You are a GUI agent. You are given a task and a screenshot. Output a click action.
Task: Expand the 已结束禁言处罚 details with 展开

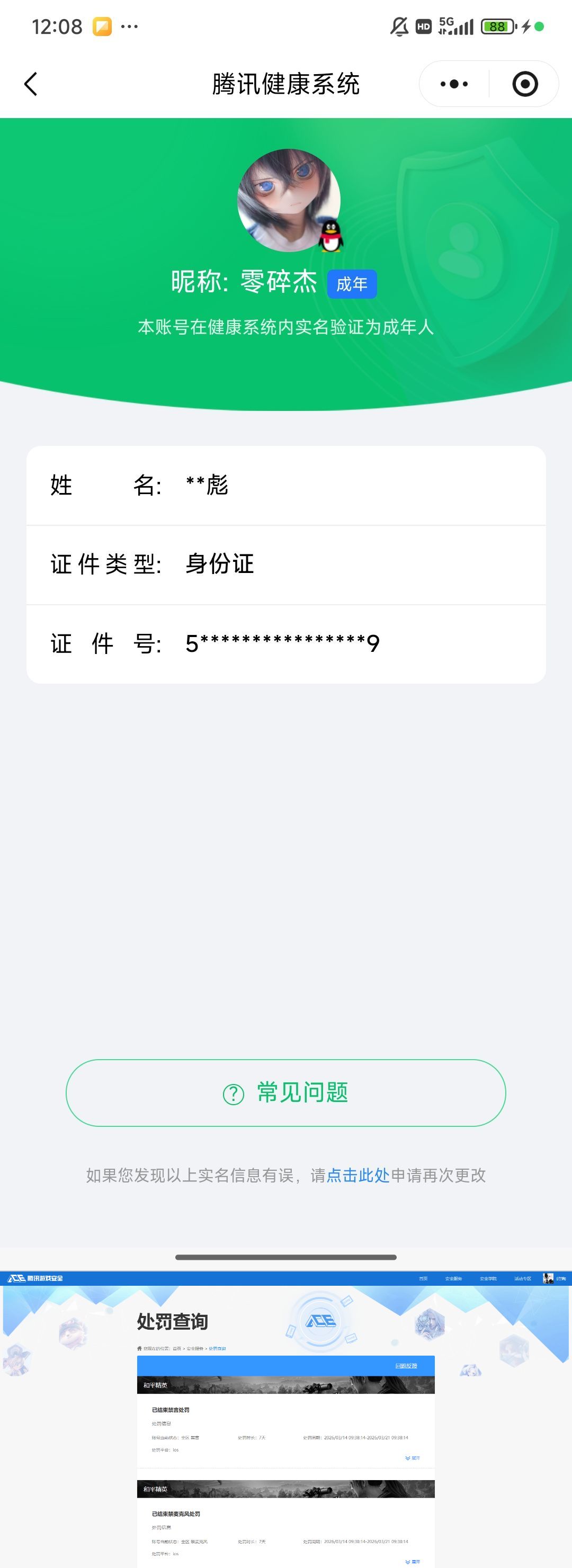point(412,1459)
